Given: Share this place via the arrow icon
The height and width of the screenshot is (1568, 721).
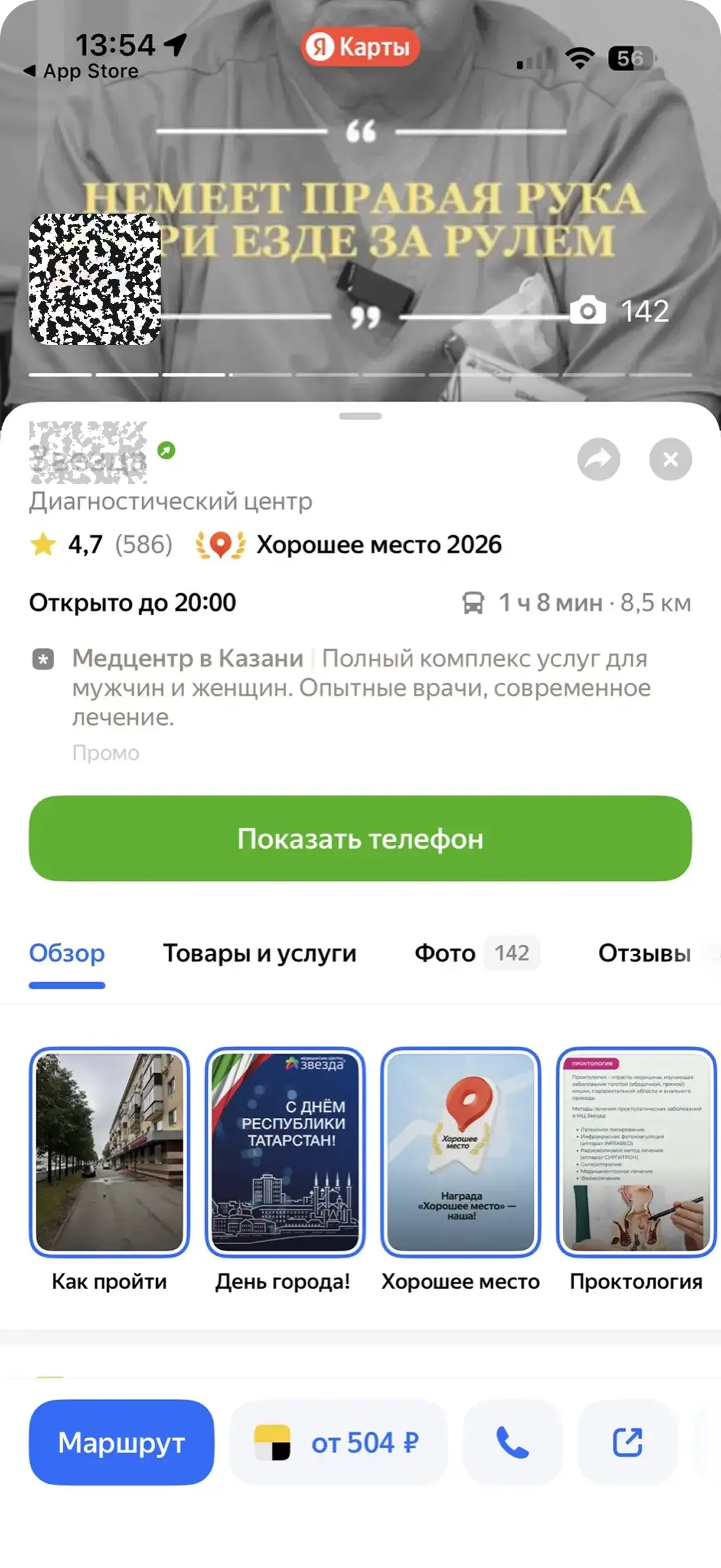Looking at the screenshot, I should (598, 460).
